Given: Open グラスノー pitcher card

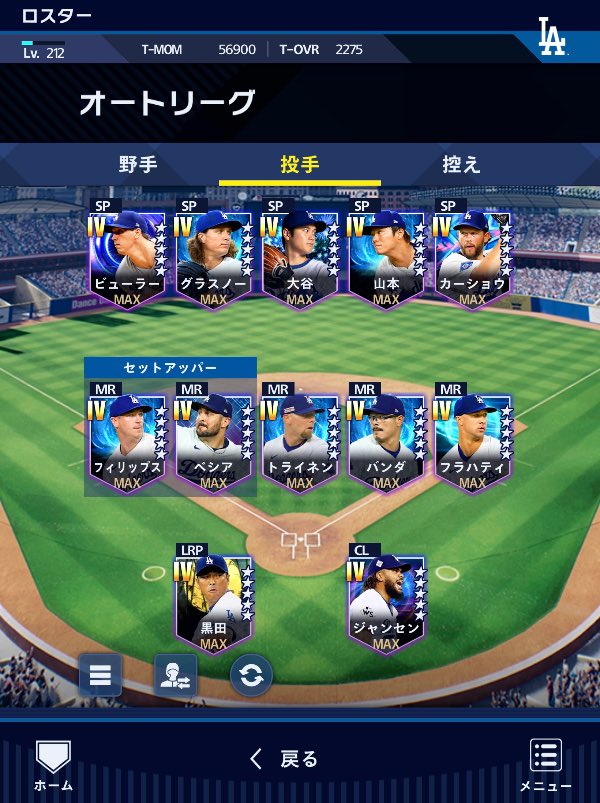Looking at the screenshot, I should (213, 255).
